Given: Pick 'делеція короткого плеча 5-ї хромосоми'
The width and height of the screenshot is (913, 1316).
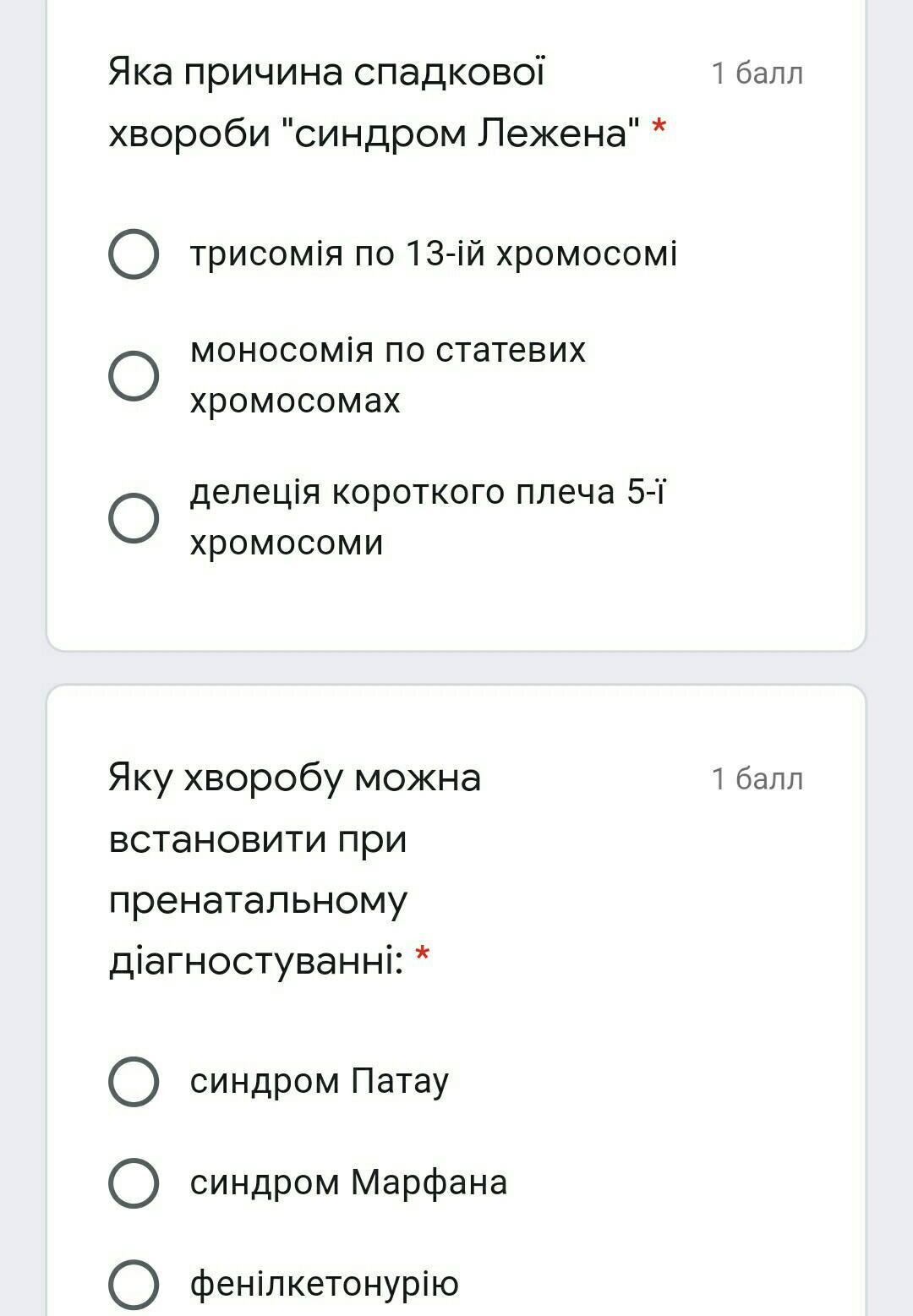Looking at the screenshot, I should 134,517.
